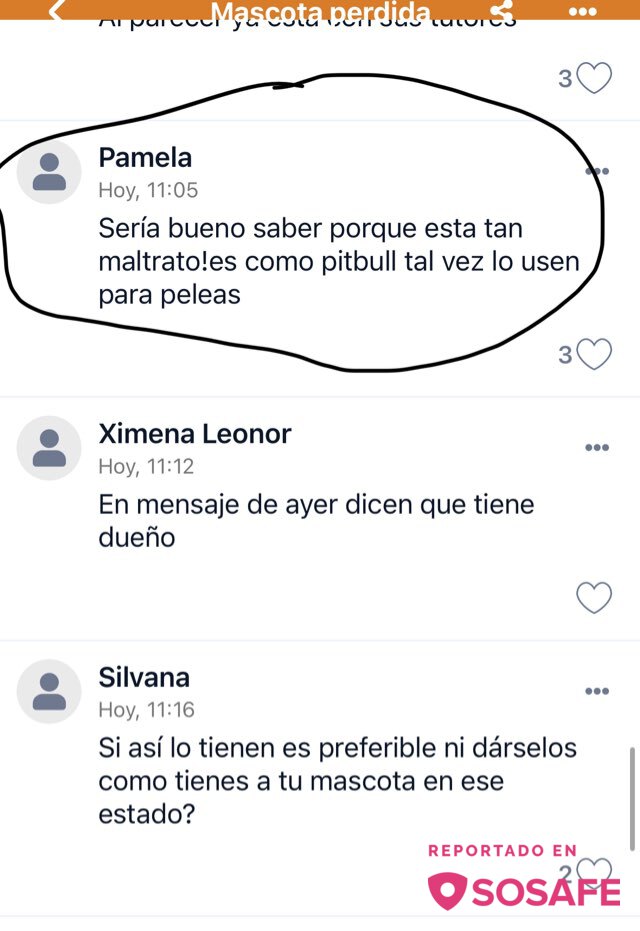Image resolution: width=640 pixels, height=931 pixels.
Task: View Ximena Leonor's profile avatar
Action: [x=49, y=448]
